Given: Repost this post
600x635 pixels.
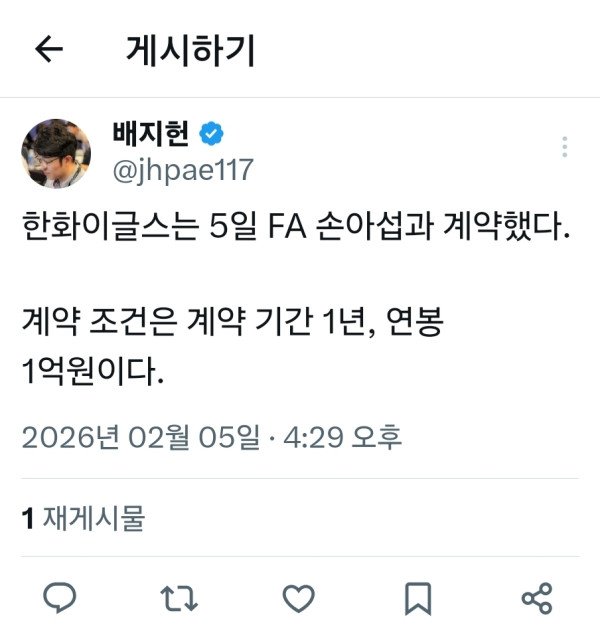Looking at the screenshot, I should [180, 598].
